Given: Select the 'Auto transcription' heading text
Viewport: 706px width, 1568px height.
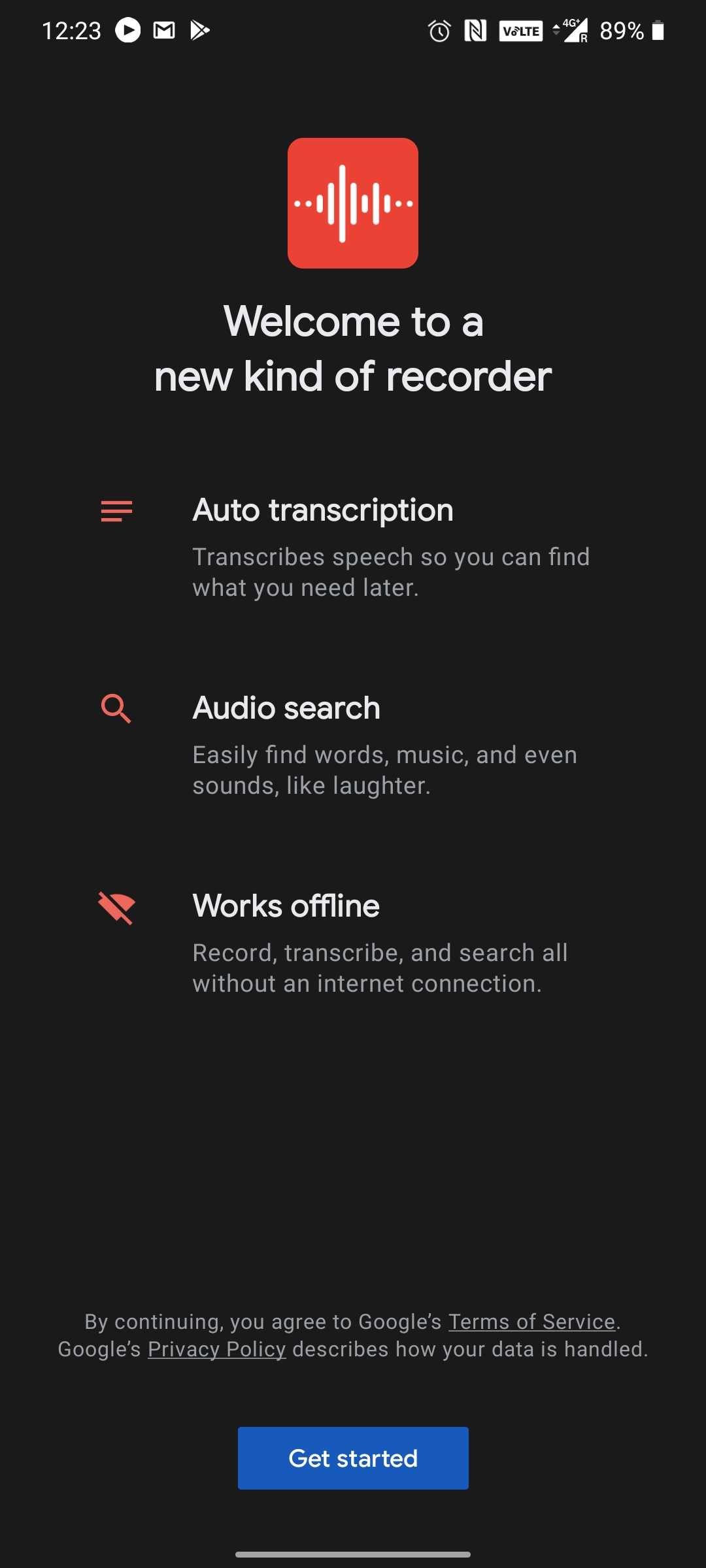Looking at the screenshot, I should pyautogui.click(x=323, y=511).
